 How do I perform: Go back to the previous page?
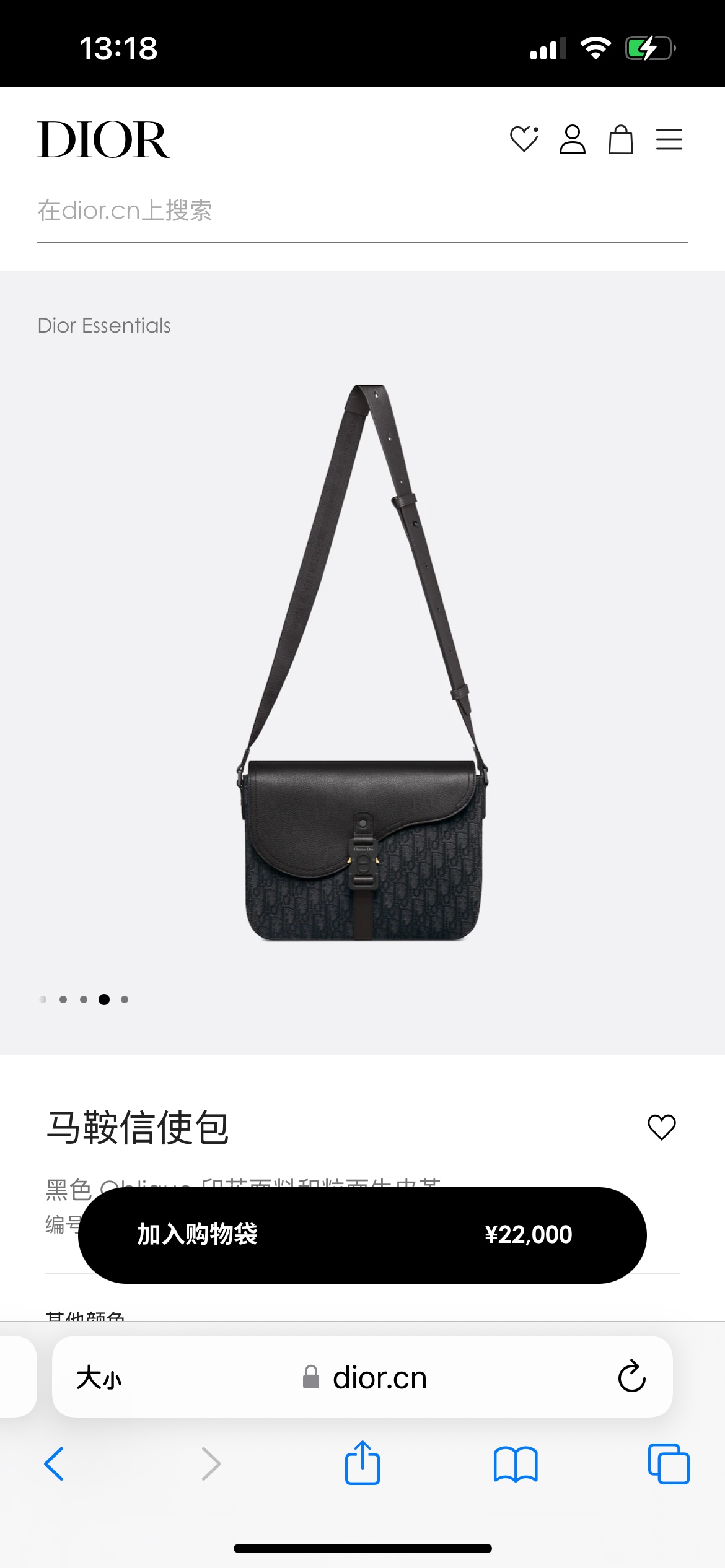click(54, 1464)
